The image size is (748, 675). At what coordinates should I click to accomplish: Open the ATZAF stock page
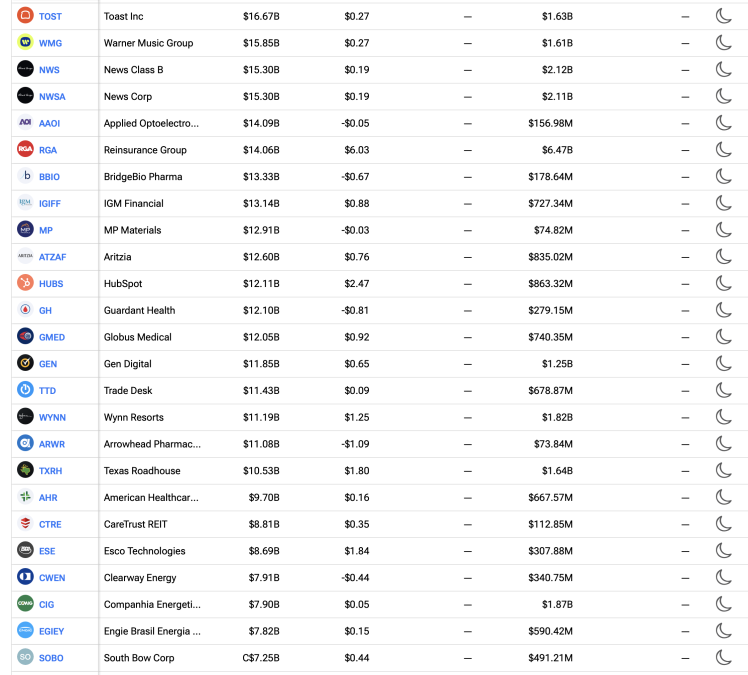click(x=52, y=257)
